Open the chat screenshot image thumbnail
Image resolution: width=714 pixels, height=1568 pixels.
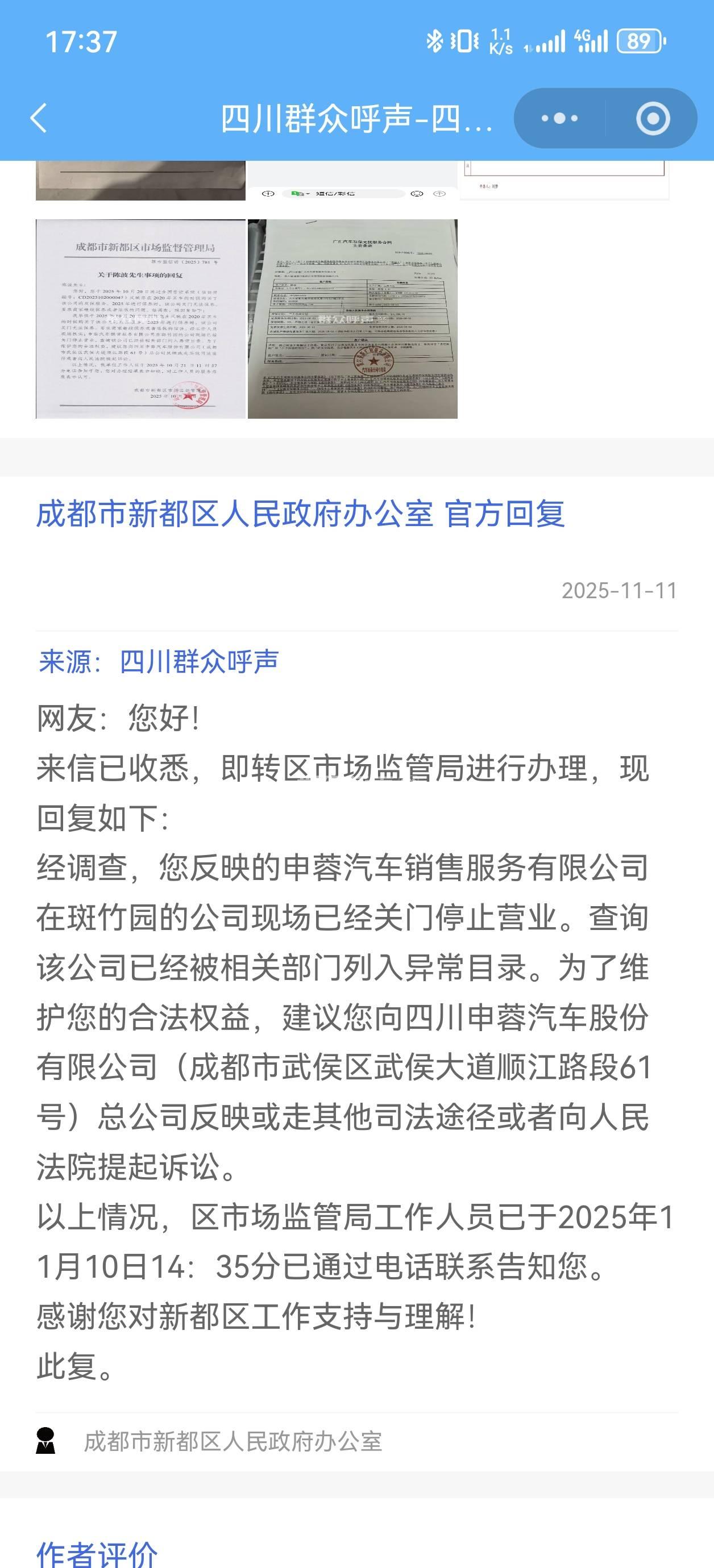(x=352, y=181)
